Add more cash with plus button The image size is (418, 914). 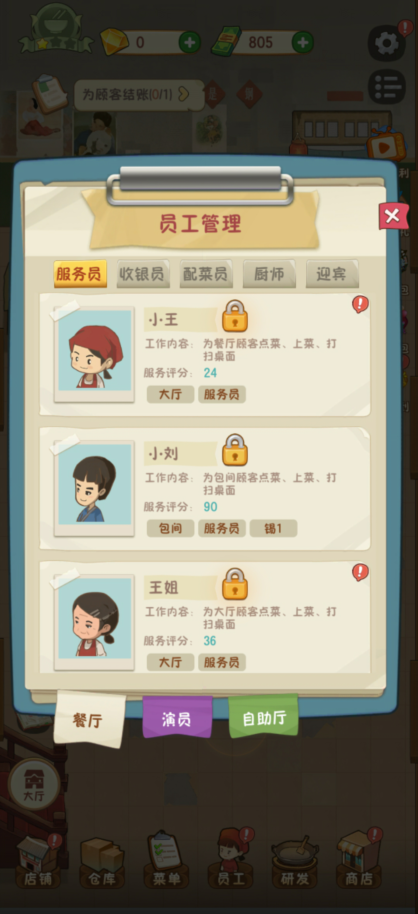coord(302,42)
